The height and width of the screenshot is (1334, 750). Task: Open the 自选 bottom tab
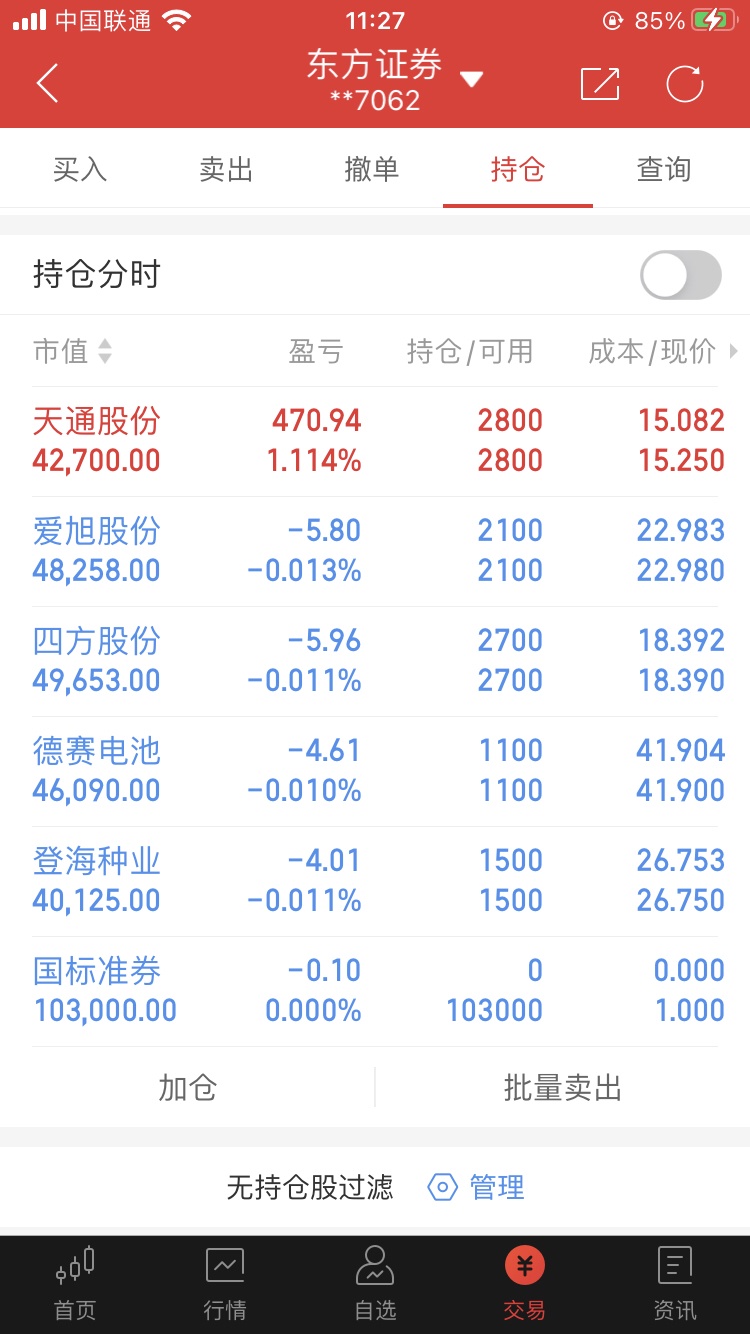pos(375,1284)
